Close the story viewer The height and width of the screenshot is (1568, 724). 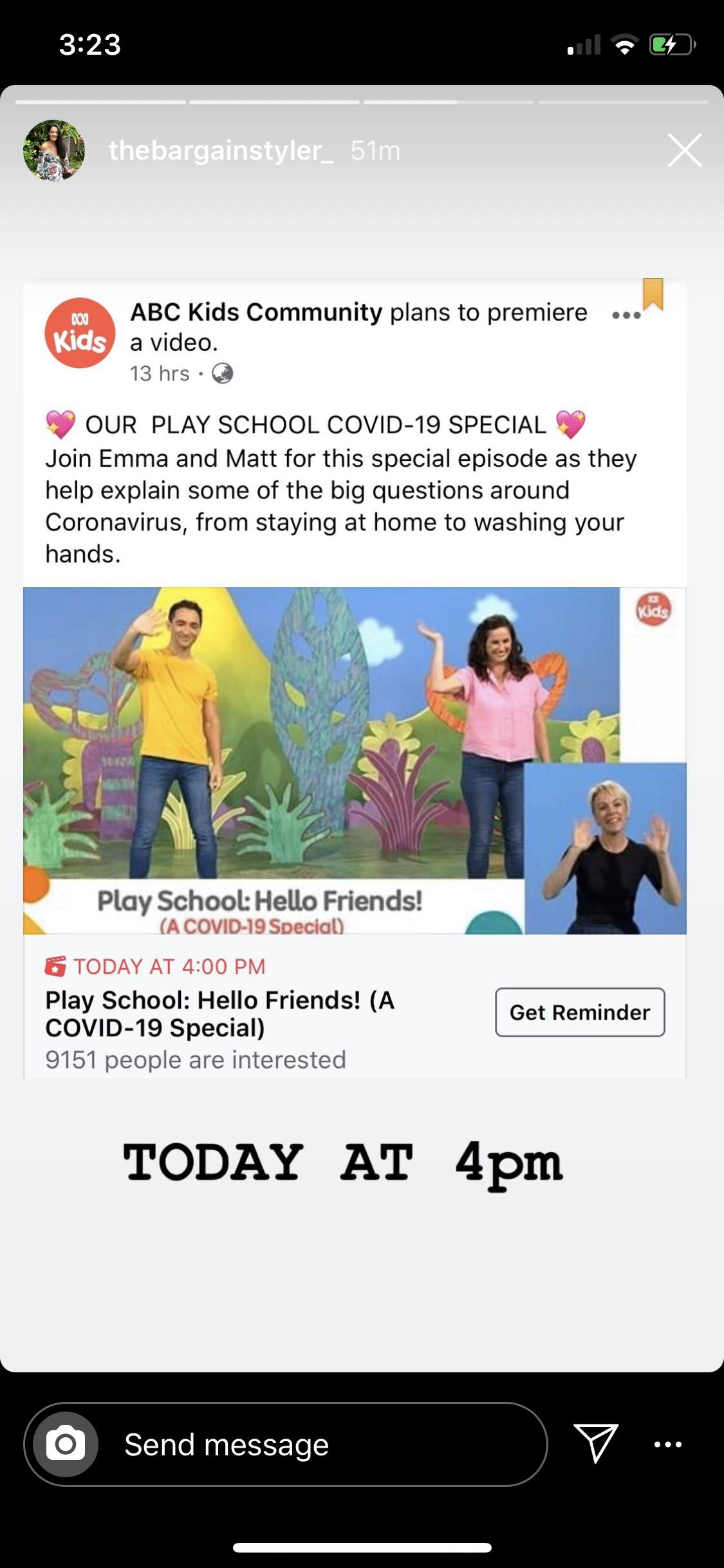coord(684,151)
